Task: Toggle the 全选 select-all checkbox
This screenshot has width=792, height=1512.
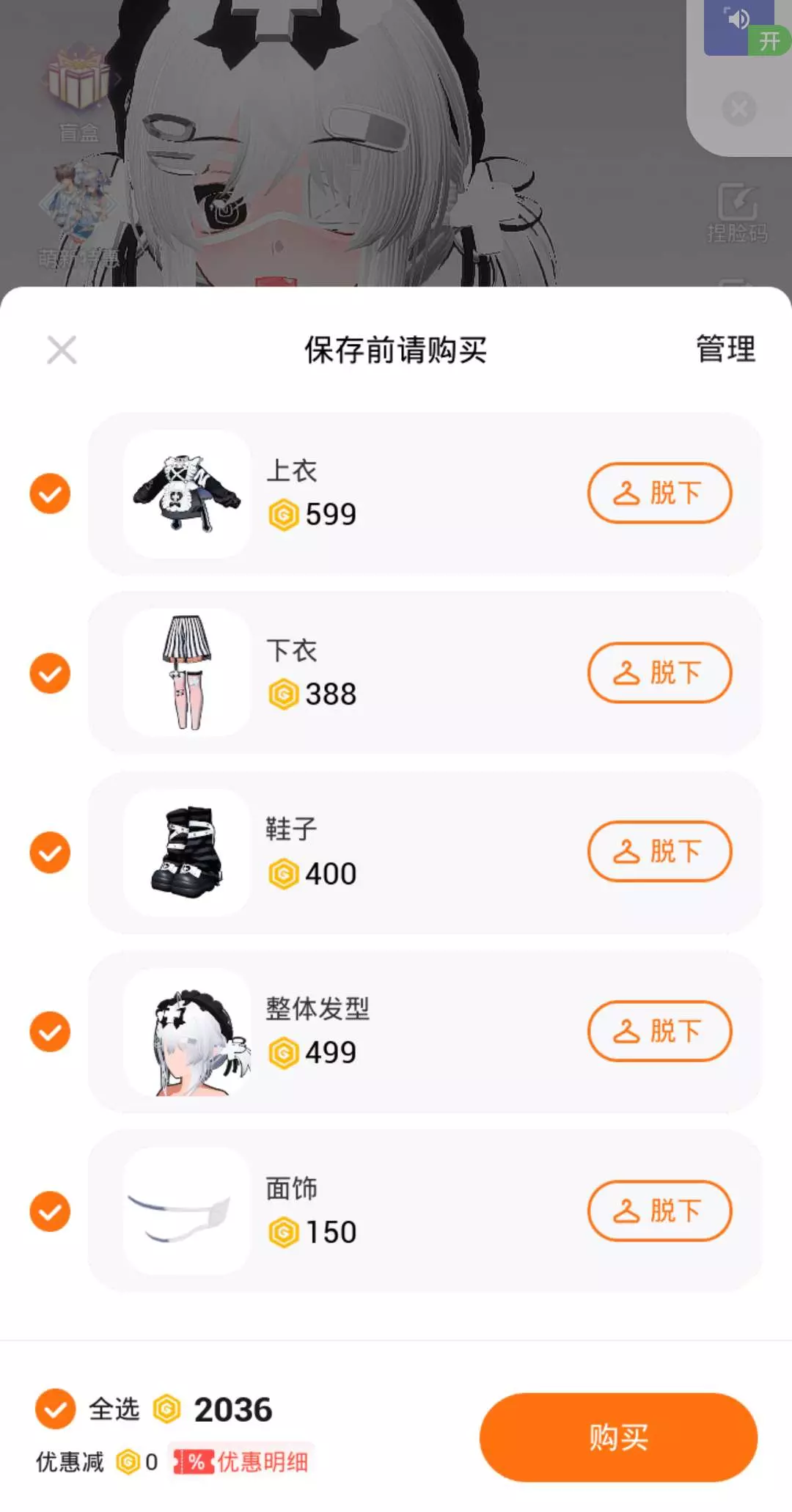Action: [x=56, y=1409]
